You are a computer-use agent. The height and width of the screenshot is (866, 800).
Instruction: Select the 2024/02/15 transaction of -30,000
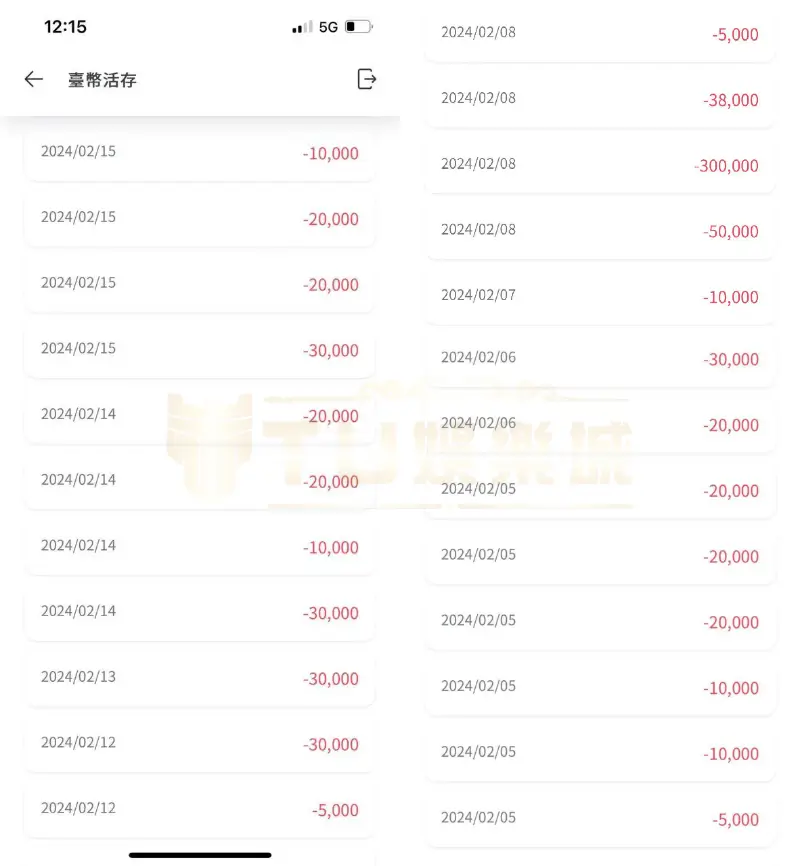200,350
